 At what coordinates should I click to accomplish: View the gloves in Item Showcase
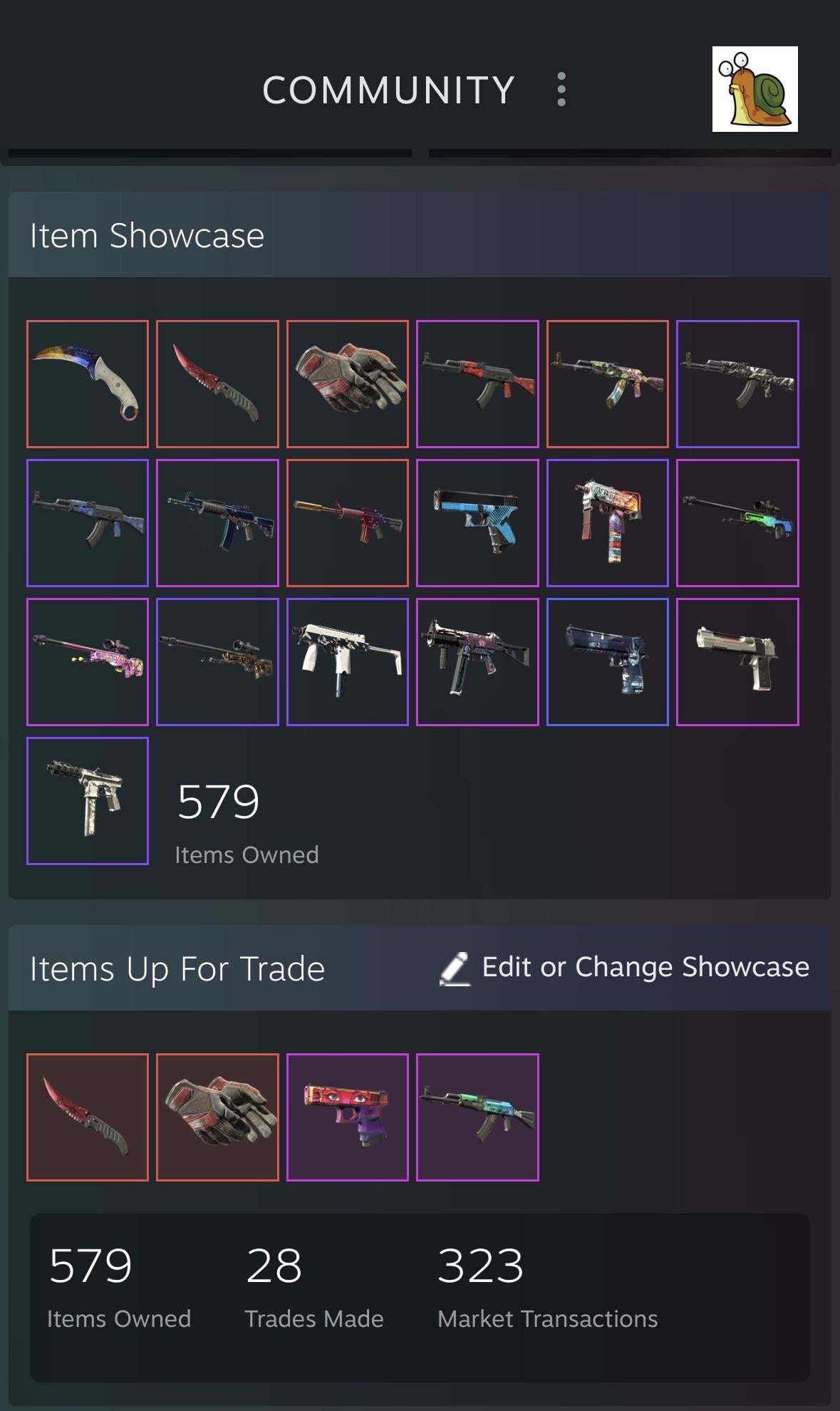pyautogui.click(x=348, y=384)
